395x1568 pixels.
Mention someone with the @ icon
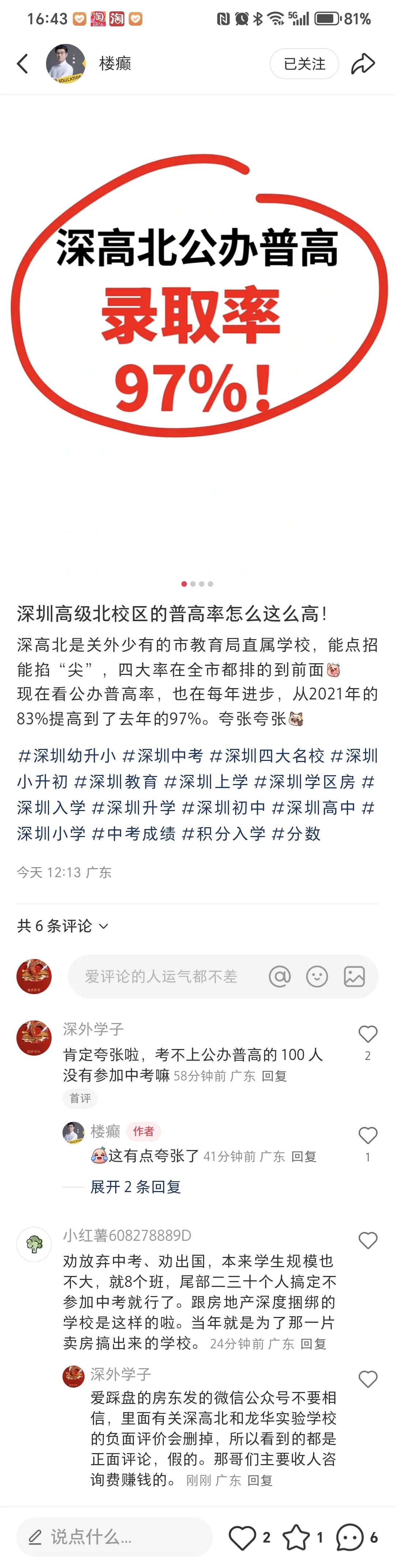pyautogui.click(x=279, y=977)
